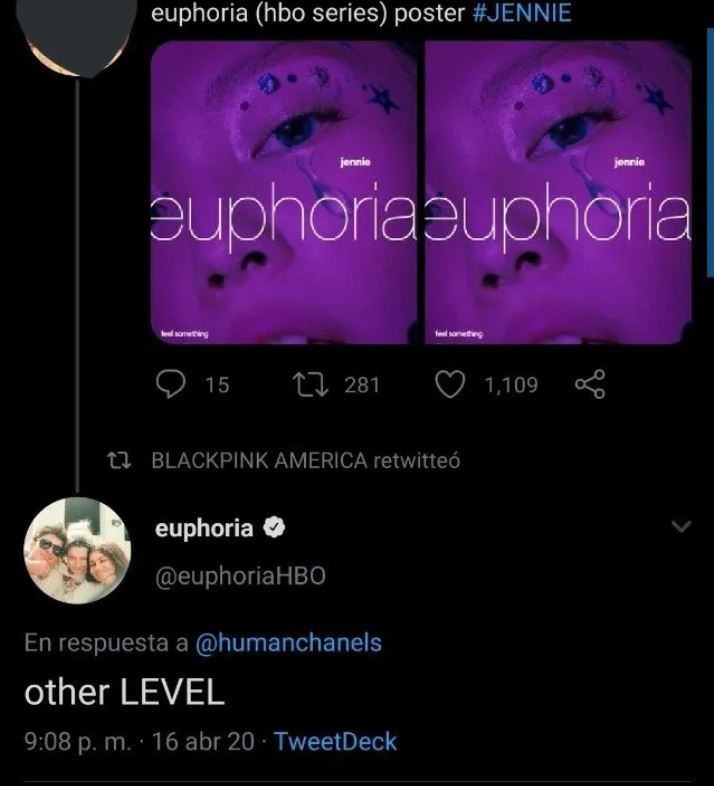Open the euphoria account profile picture

click(x=76, y=552)
